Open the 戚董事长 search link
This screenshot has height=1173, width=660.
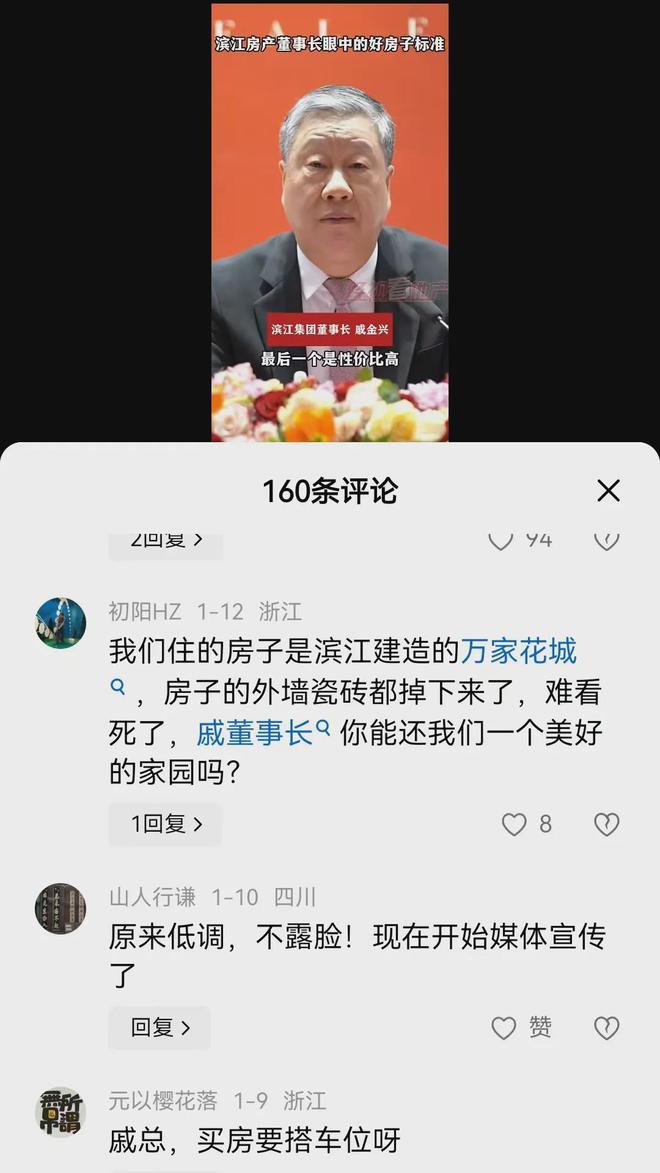coord(256,733)
